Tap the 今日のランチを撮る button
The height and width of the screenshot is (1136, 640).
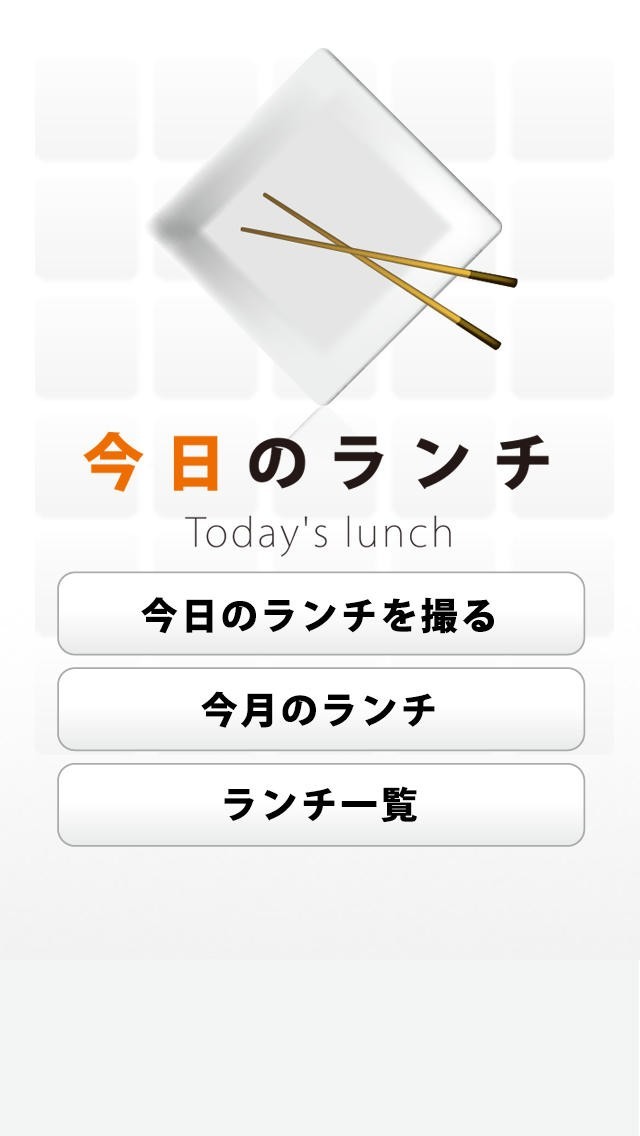point(320,614)
